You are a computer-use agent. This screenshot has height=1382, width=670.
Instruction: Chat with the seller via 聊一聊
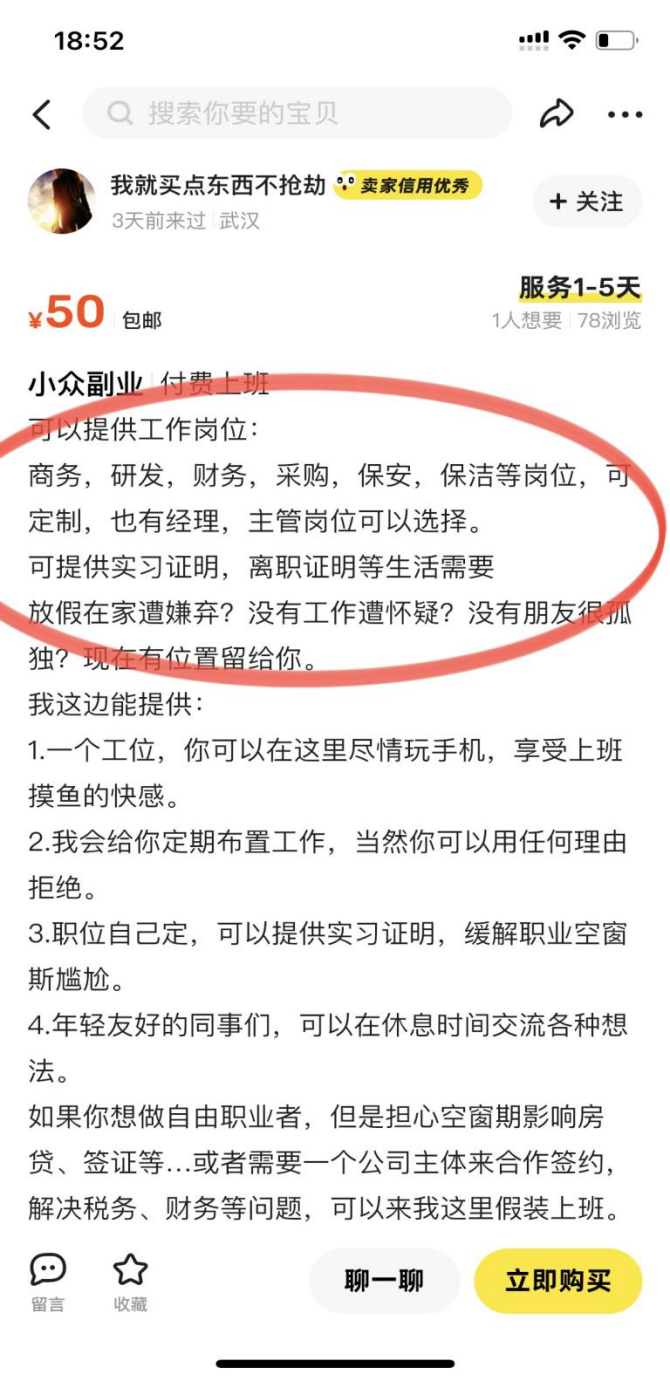384,1281
